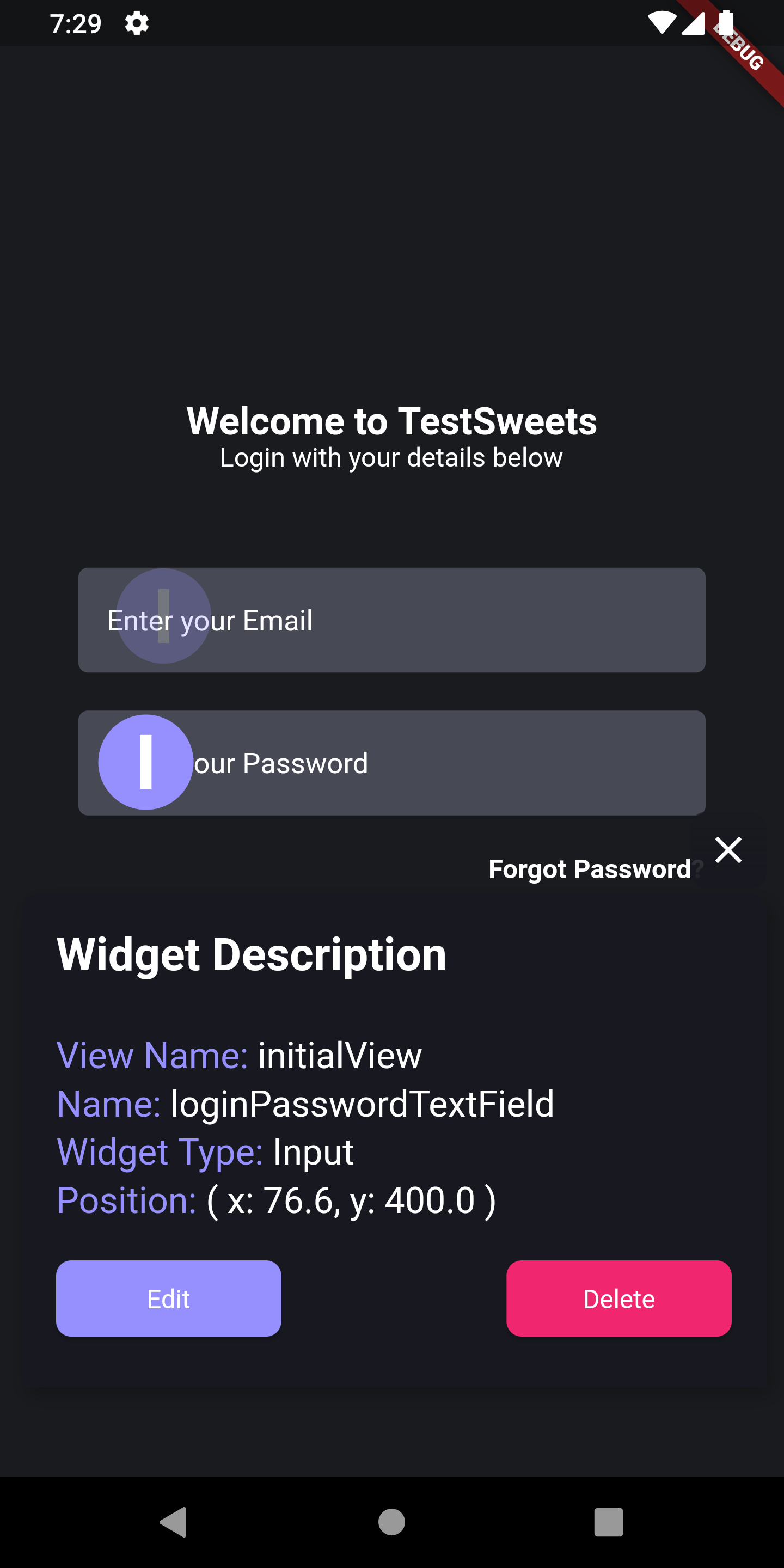
Task: Open the Forgot Password link
Action: (x=589, y=869)
